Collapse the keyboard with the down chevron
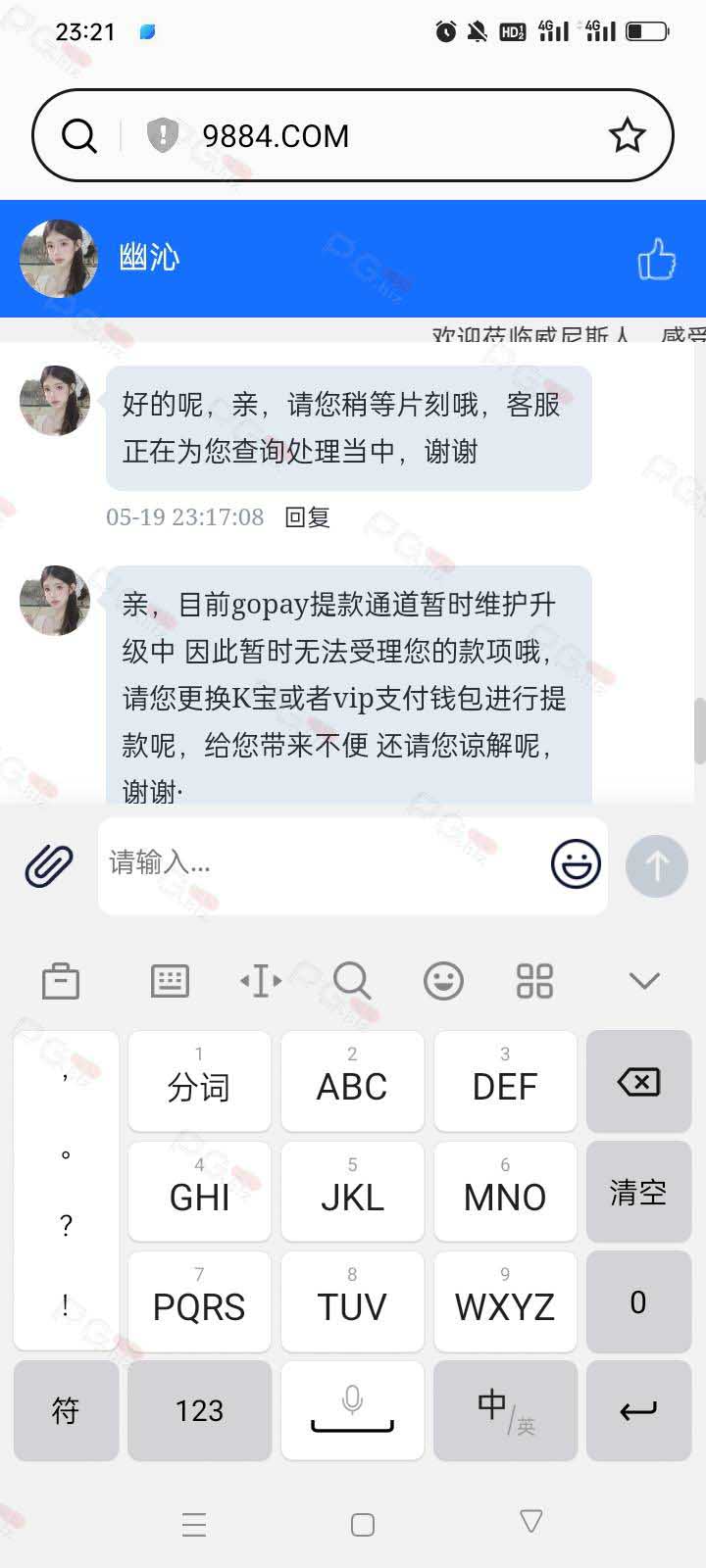Image resolution: width=706 pixels, height=1568 pixels. pyautogui.click(x=643, y=981)
